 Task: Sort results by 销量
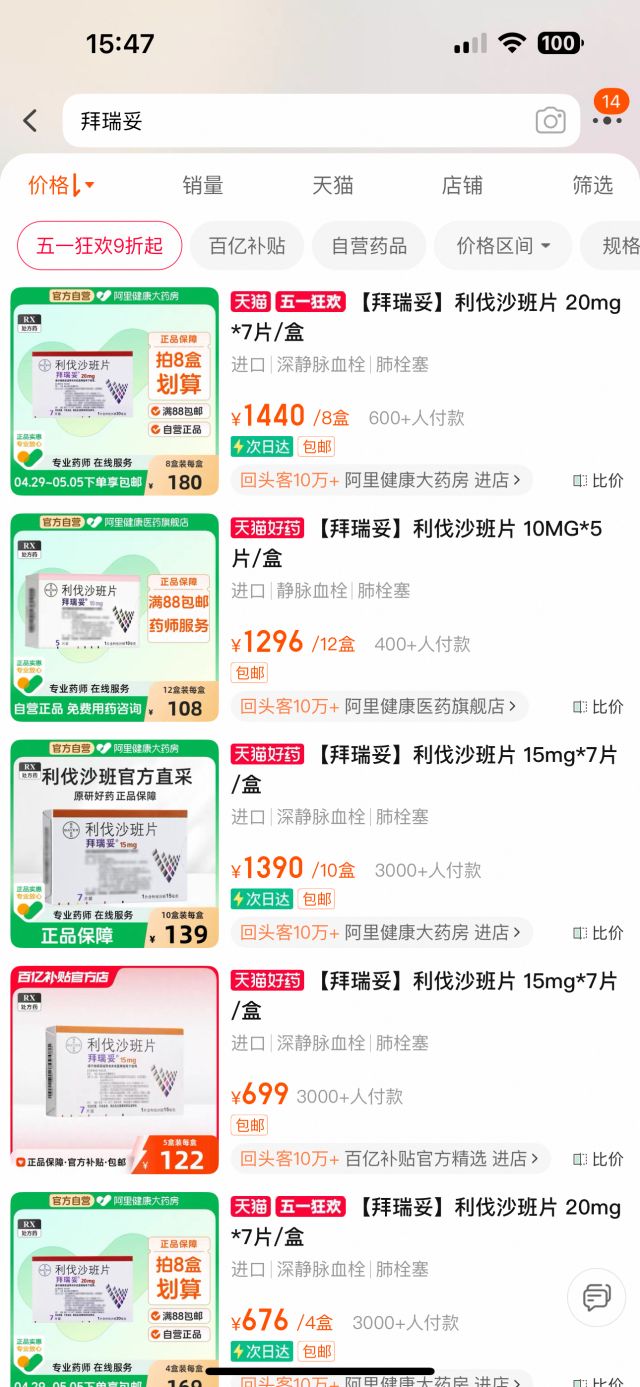(x=203, y=185)
